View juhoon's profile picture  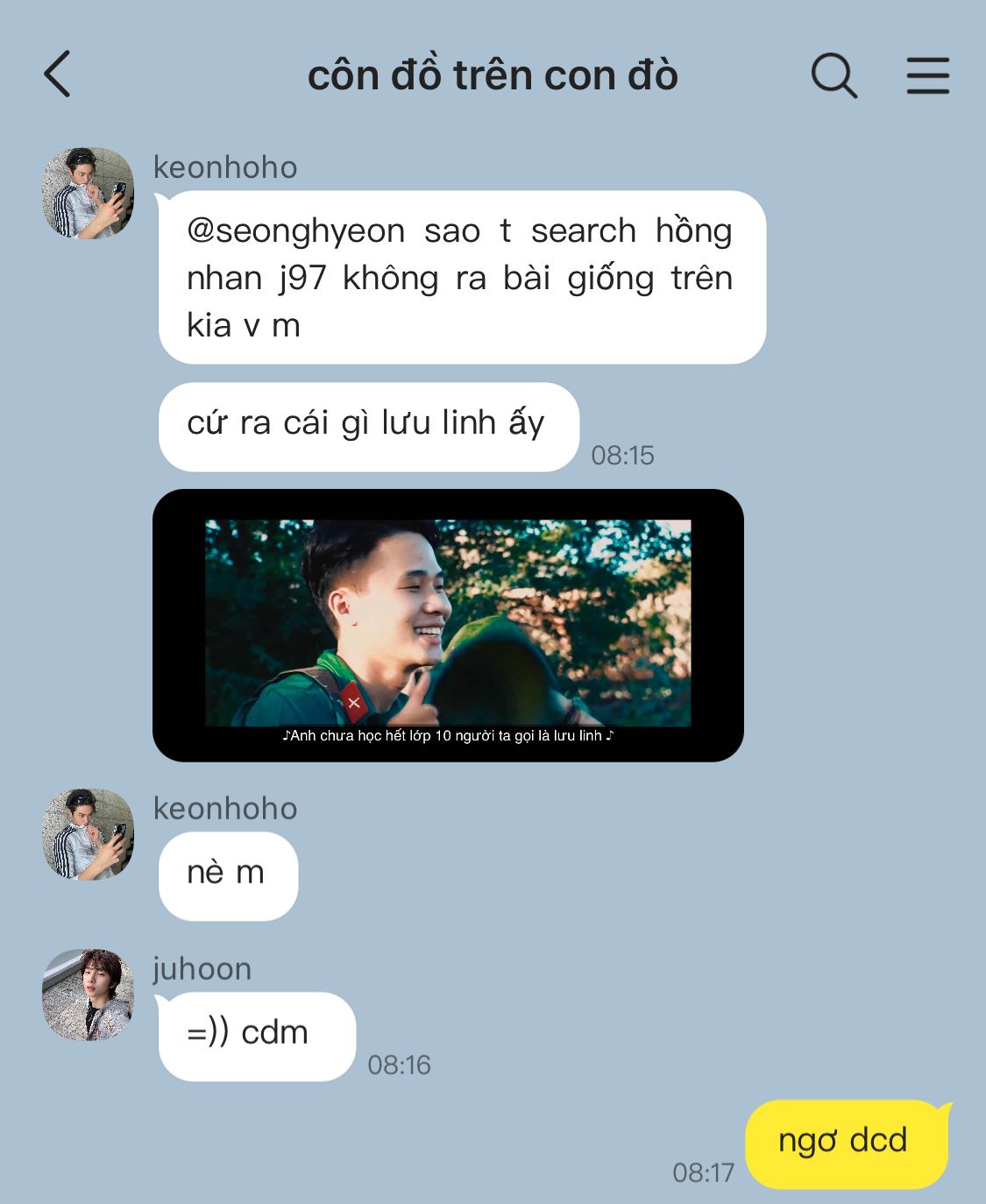click(88, 995)
